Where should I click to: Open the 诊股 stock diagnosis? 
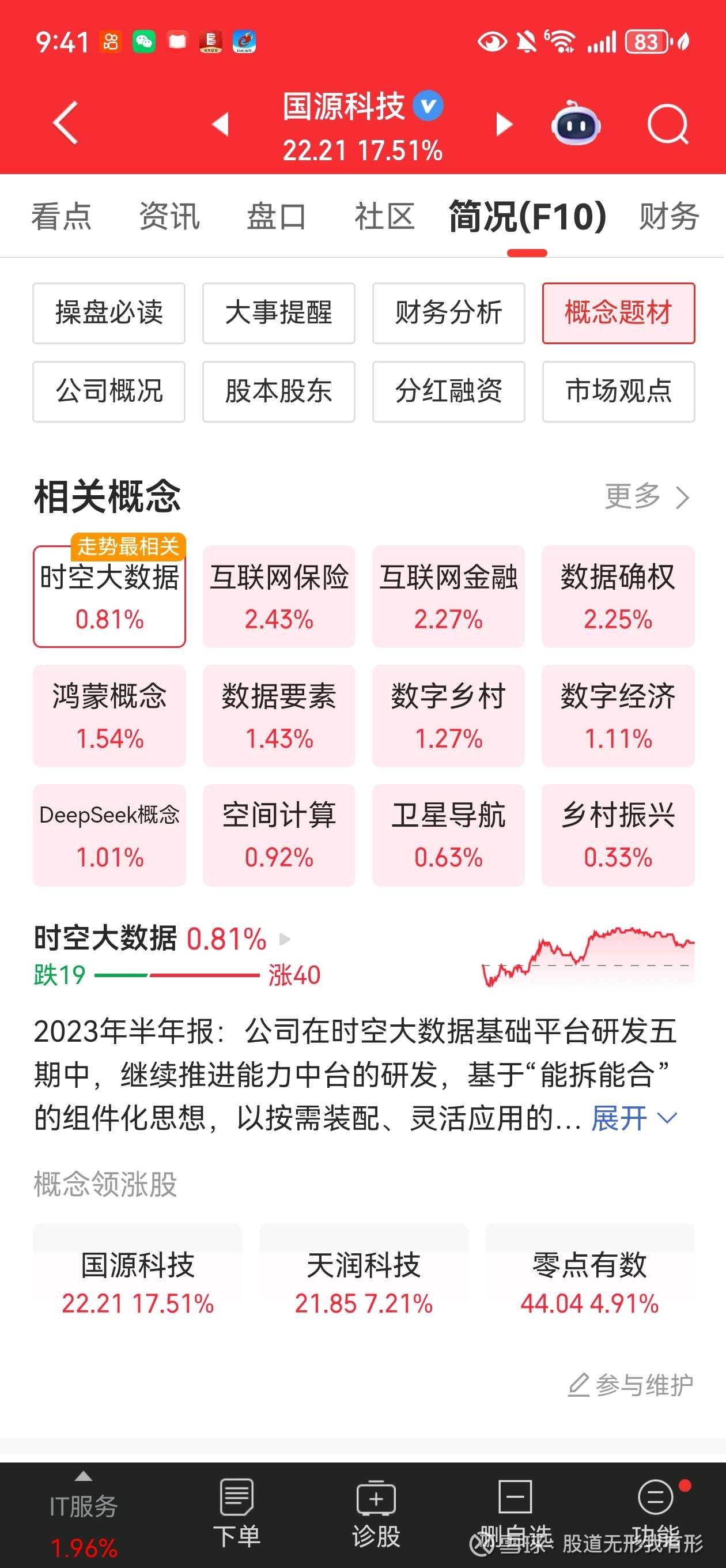click(376, 1512)
